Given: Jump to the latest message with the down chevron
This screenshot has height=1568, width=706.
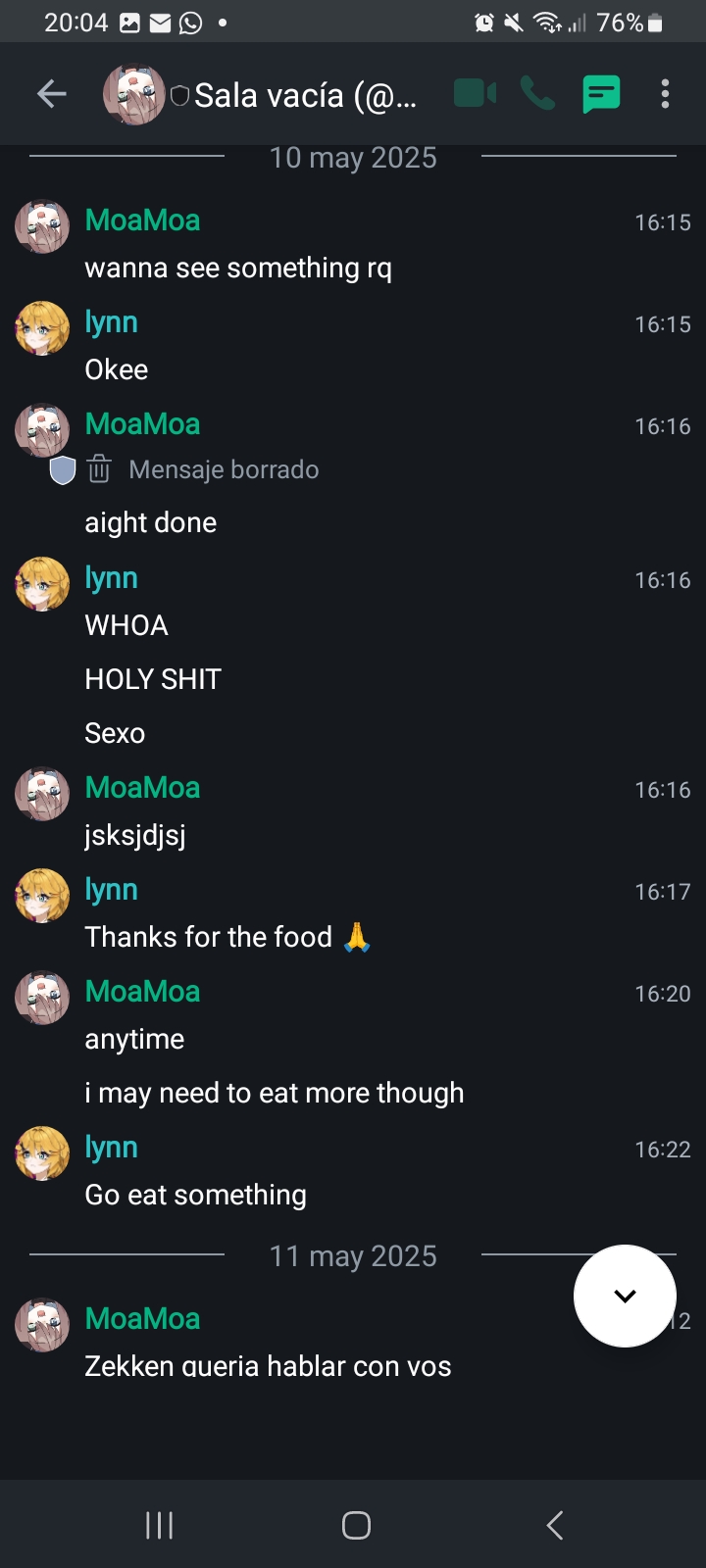Looking at the screenshot, I should click(x=625, y=1296).
